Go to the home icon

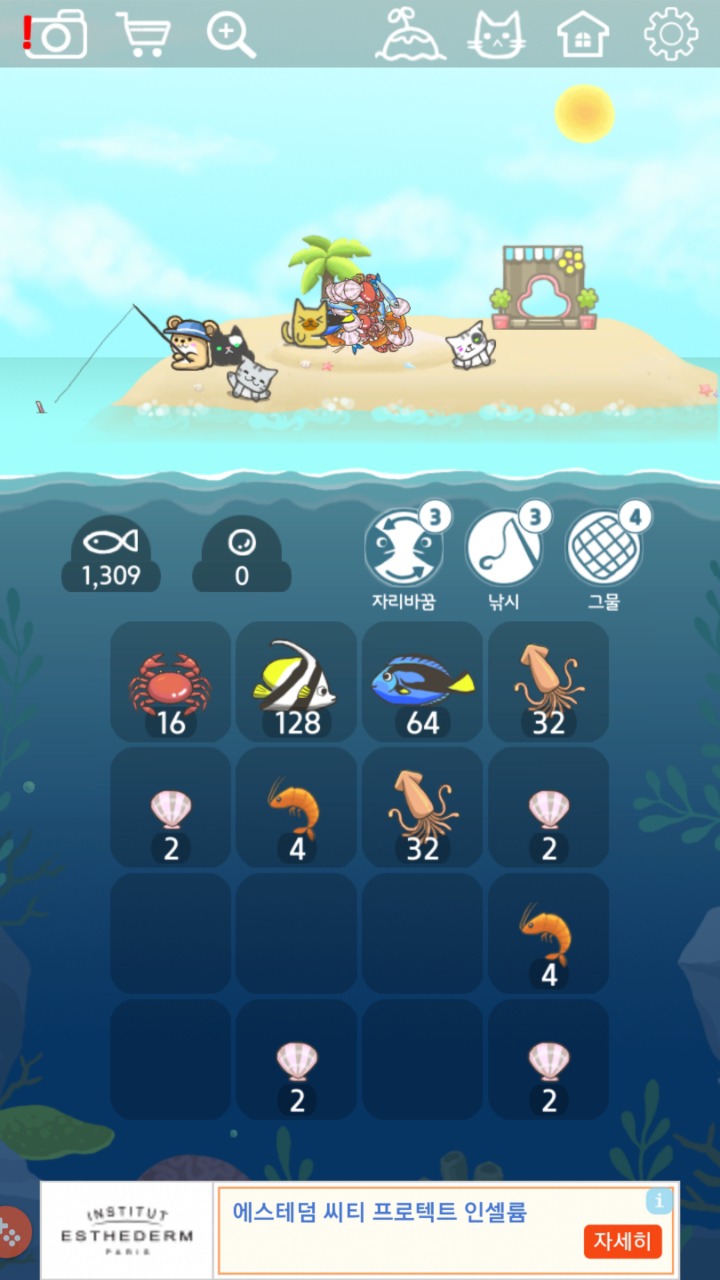(x=583, y=34)
